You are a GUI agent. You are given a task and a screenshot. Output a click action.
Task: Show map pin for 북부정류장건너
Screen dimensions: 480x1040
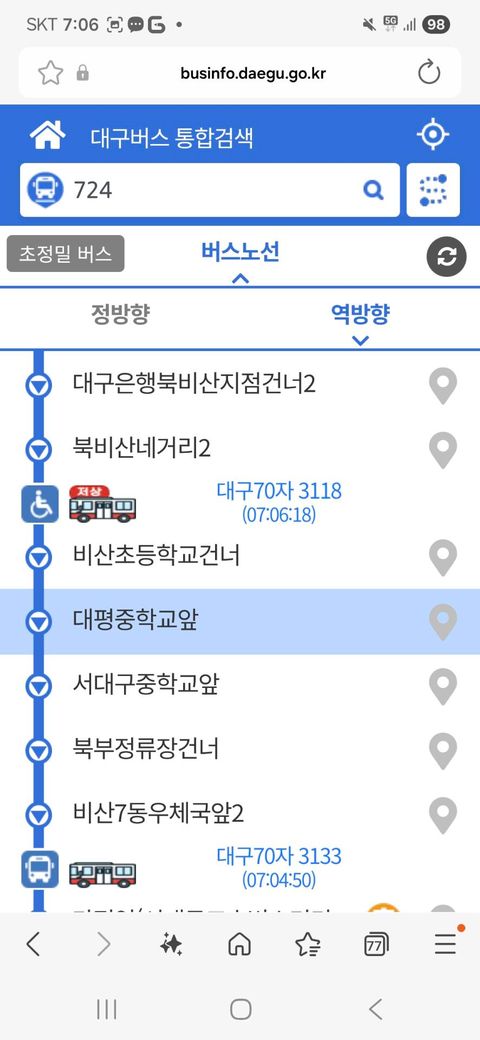click(x=443, y=751)
